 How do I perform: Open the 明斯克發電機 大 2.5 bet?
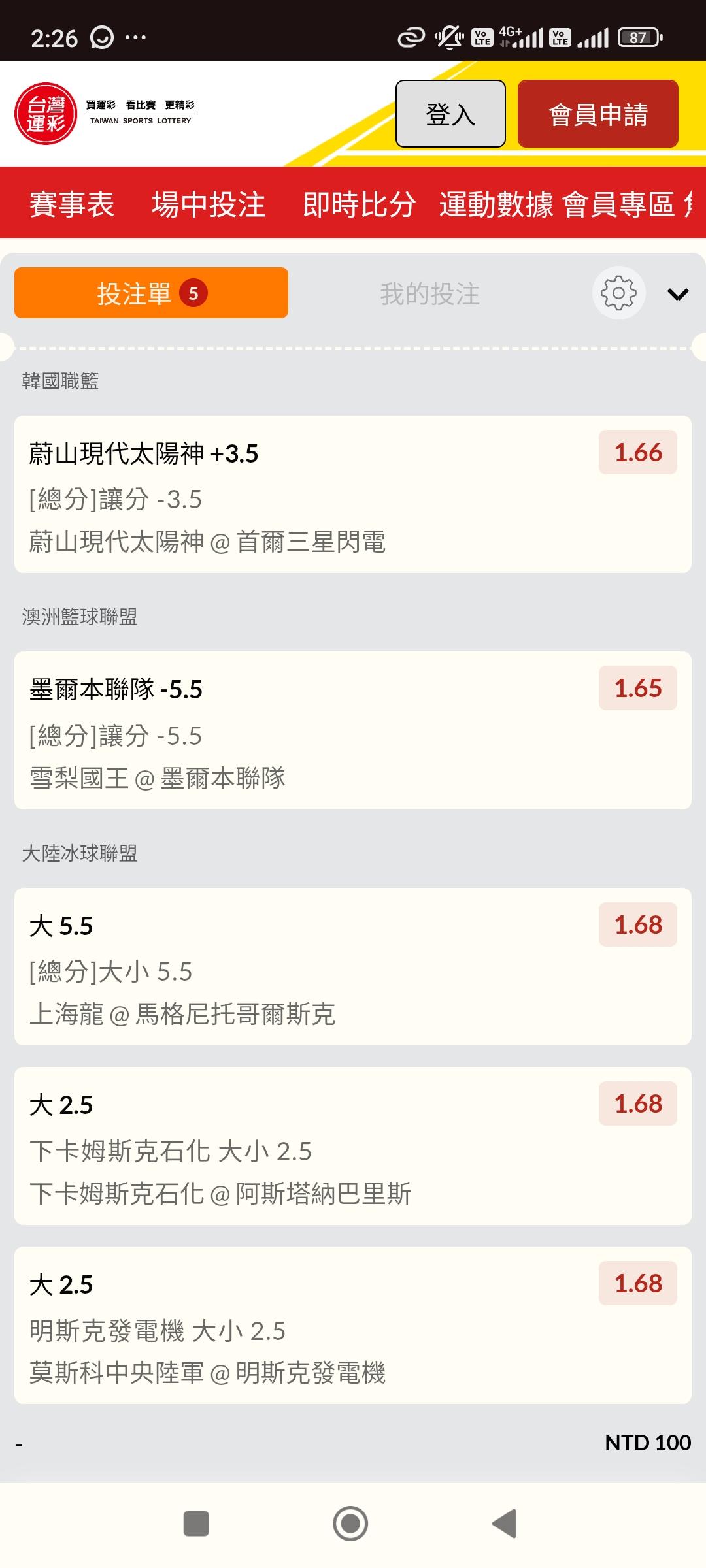coord(353,1326)
